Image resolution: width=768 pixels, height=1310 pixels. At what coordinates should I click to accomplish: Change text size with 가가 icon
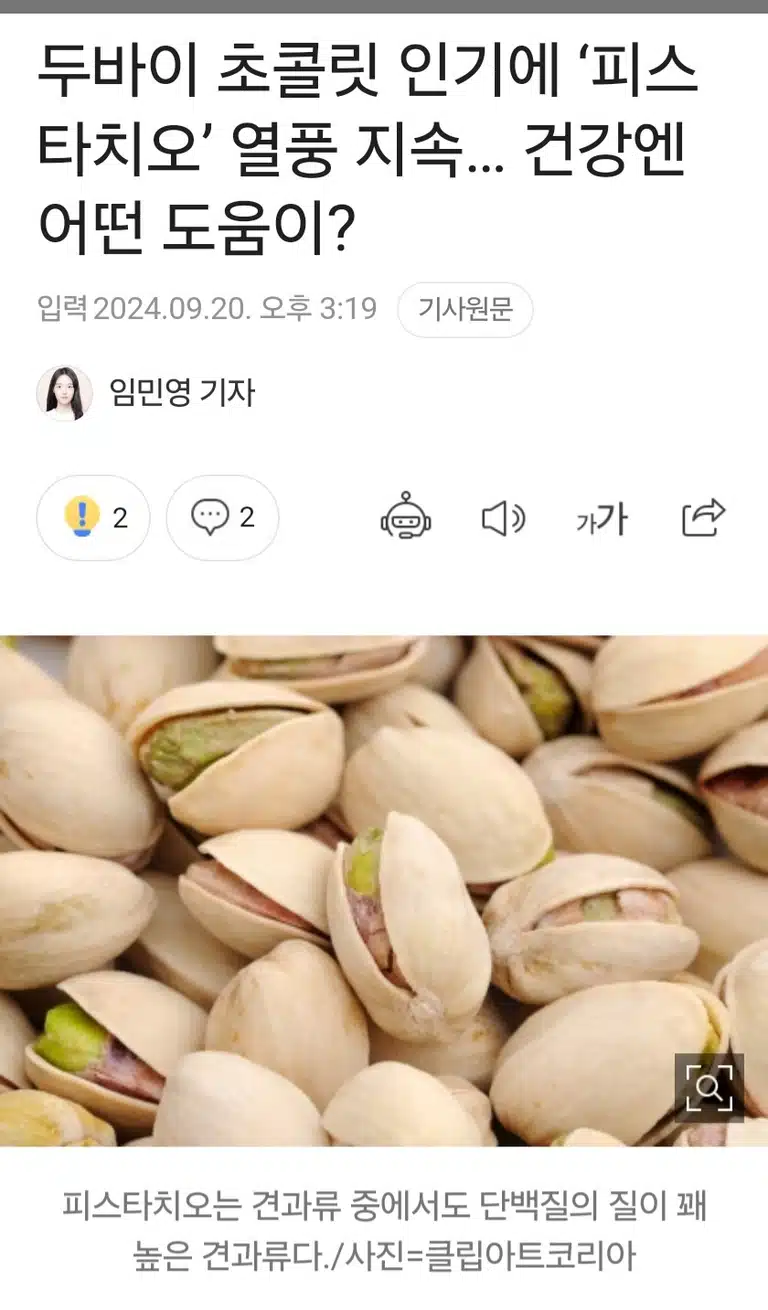(x=601, y=519)
